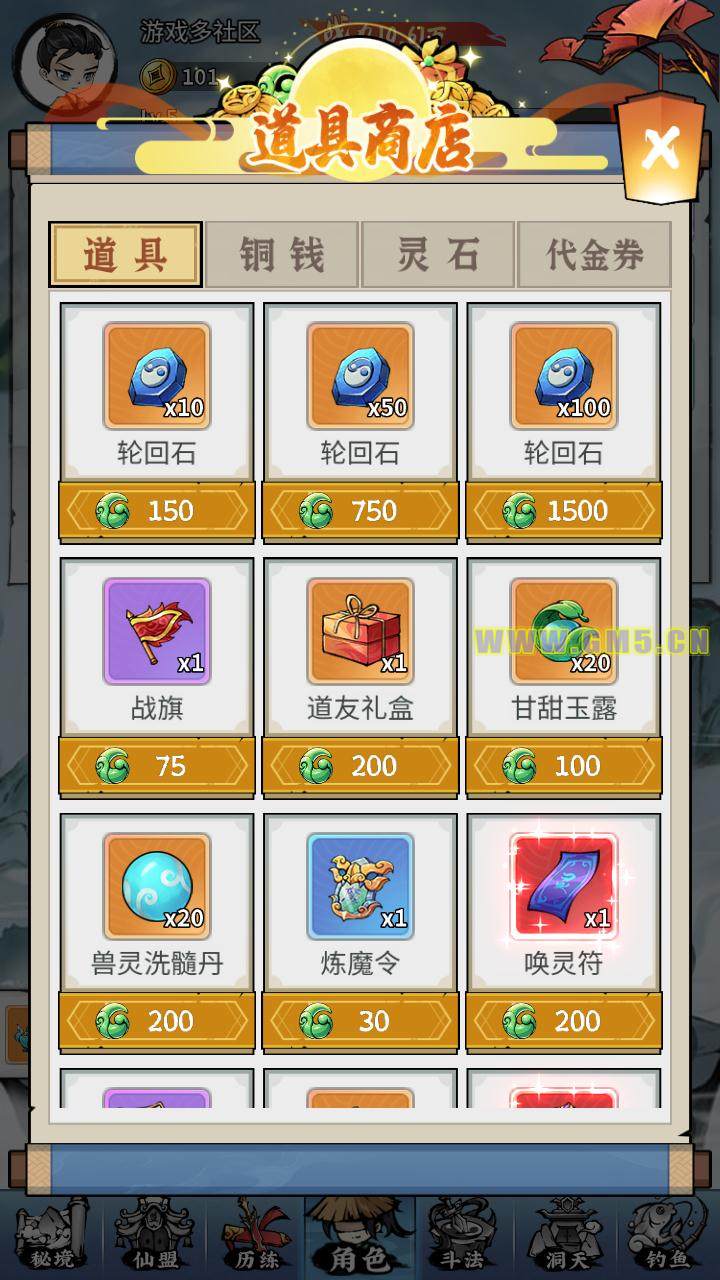Screen dimensions: 720x1280
Task: Switch to the 灵石 tab
Action: (x=438, y=255)
